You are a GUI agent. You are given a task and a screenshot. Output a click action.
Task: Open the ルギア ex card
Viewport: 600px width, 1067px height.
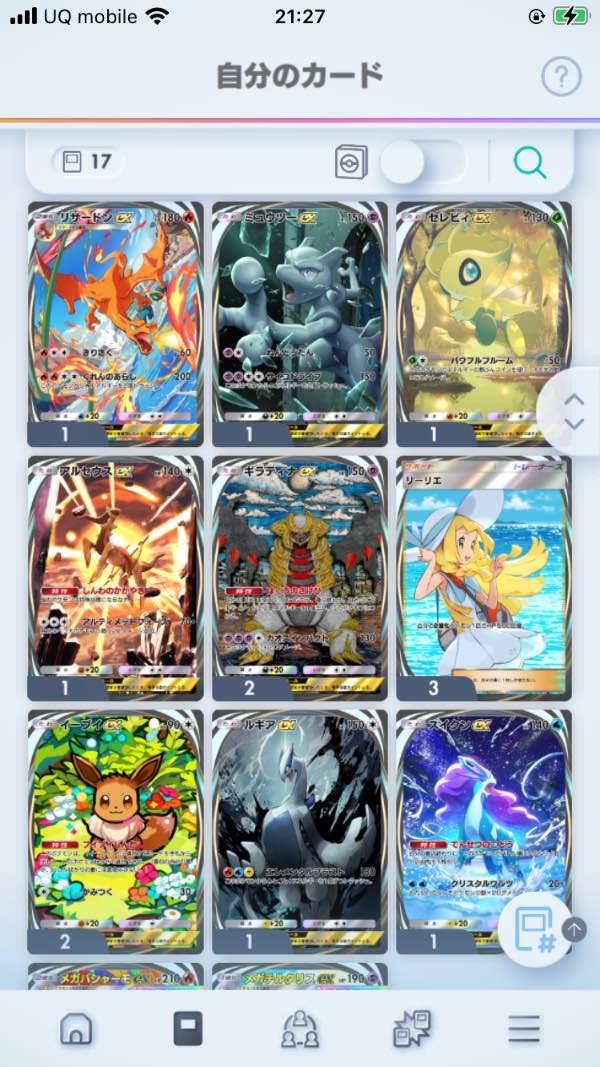pyautogui.click(x=300, y=832)
